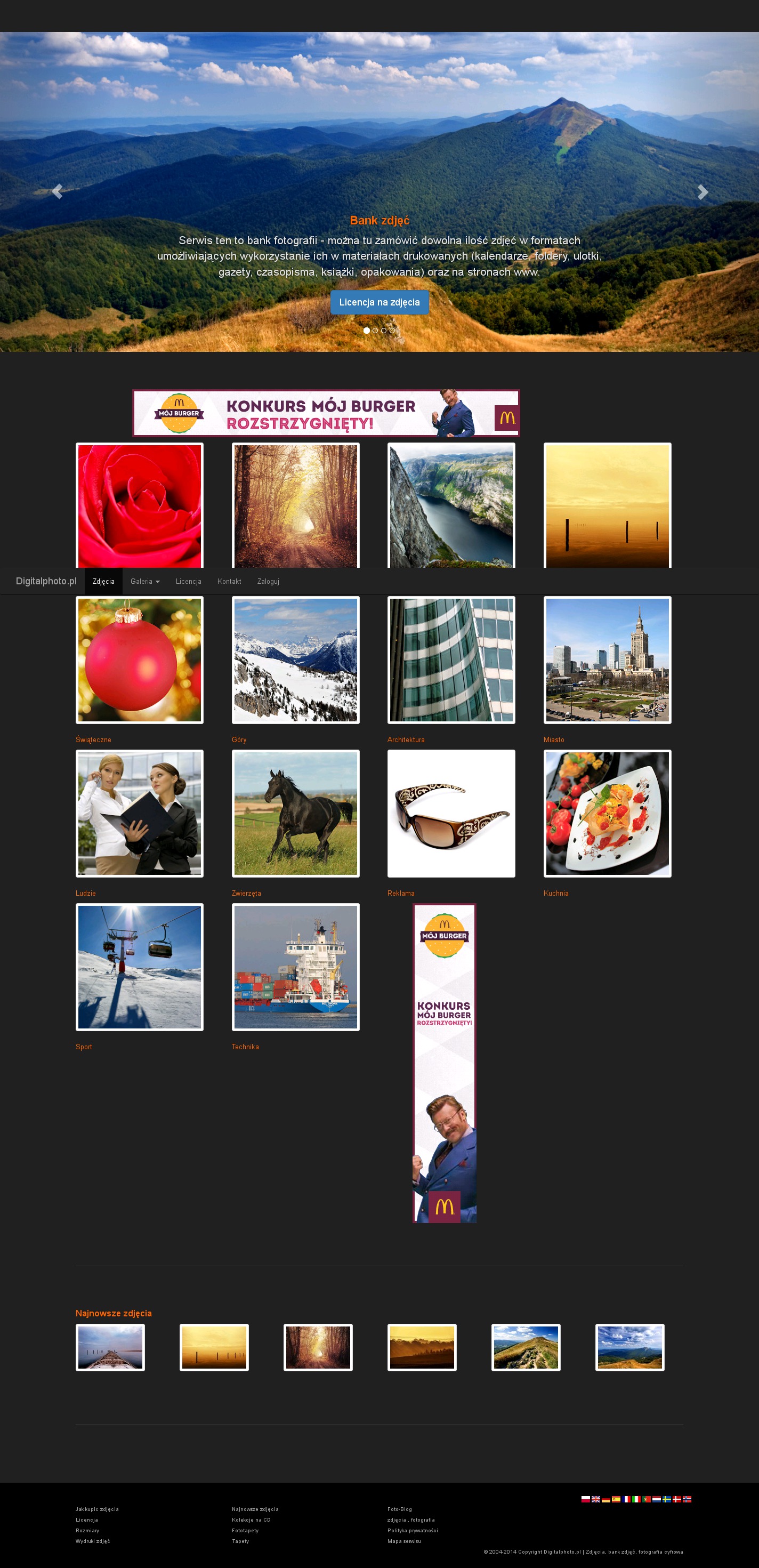
Task: Open the Zdjęcia navbar item
Action: 103,581
